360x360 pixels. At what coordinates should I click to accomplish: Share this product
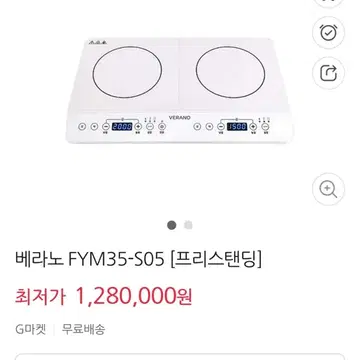[328, 73]
